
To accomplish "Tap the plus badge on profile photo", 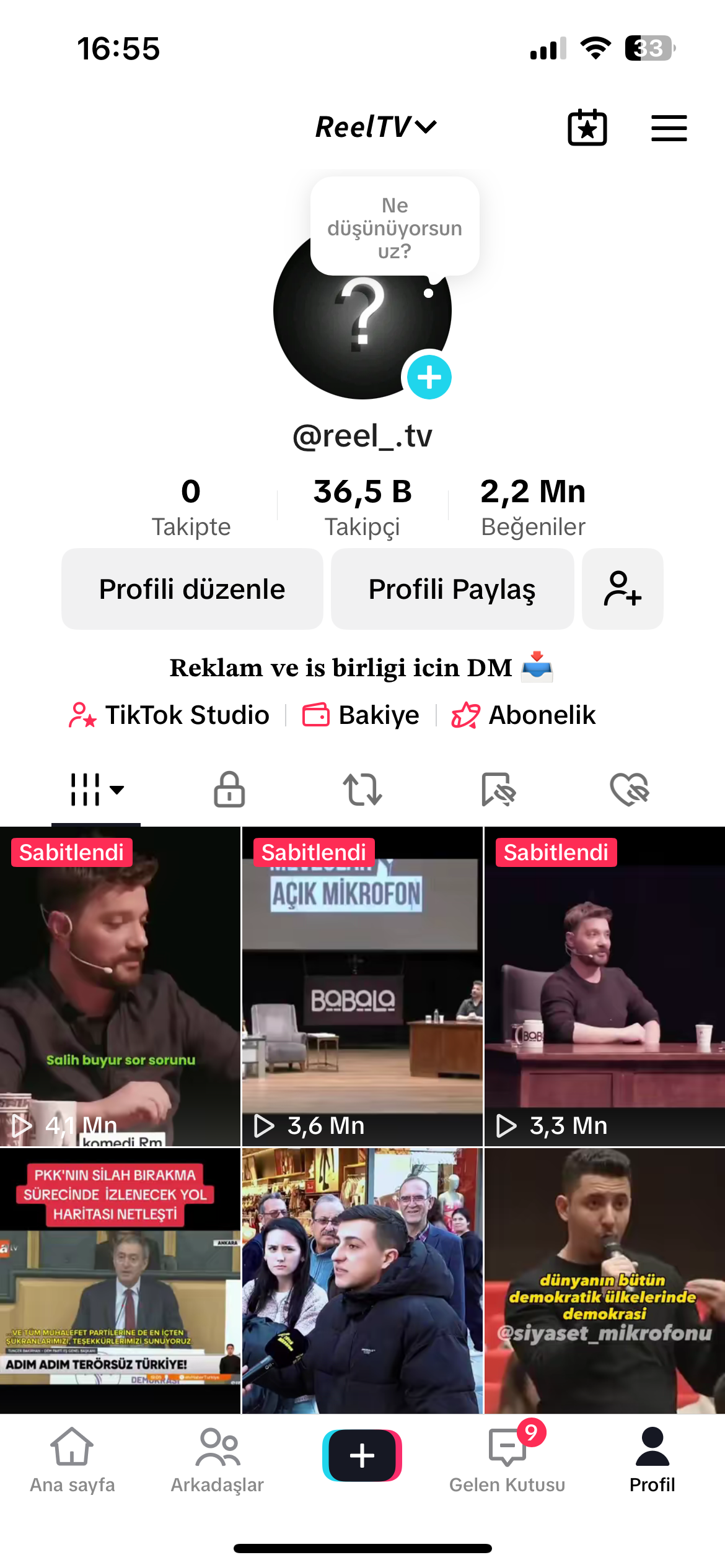I will pyautogui.click(x=429, y=377).
